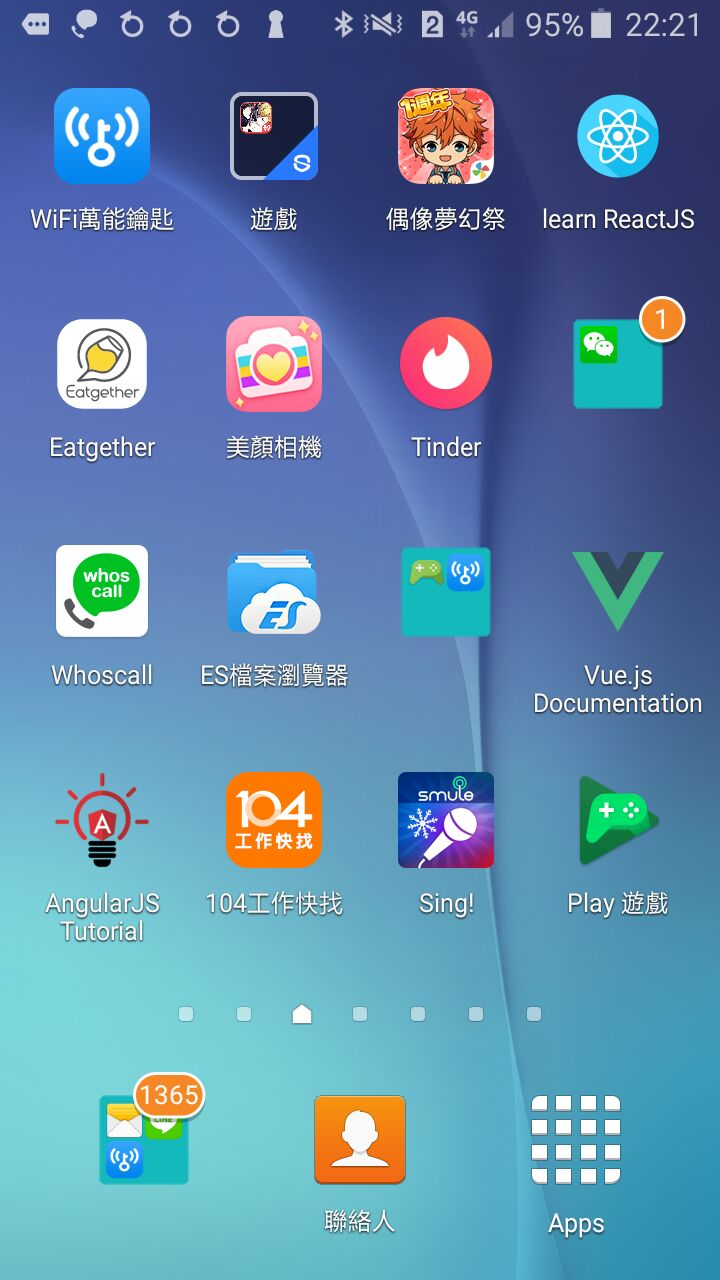Launch the Eatgether app
The image size is (720, 1280).
pyautogui.click(x=102, y=365)
